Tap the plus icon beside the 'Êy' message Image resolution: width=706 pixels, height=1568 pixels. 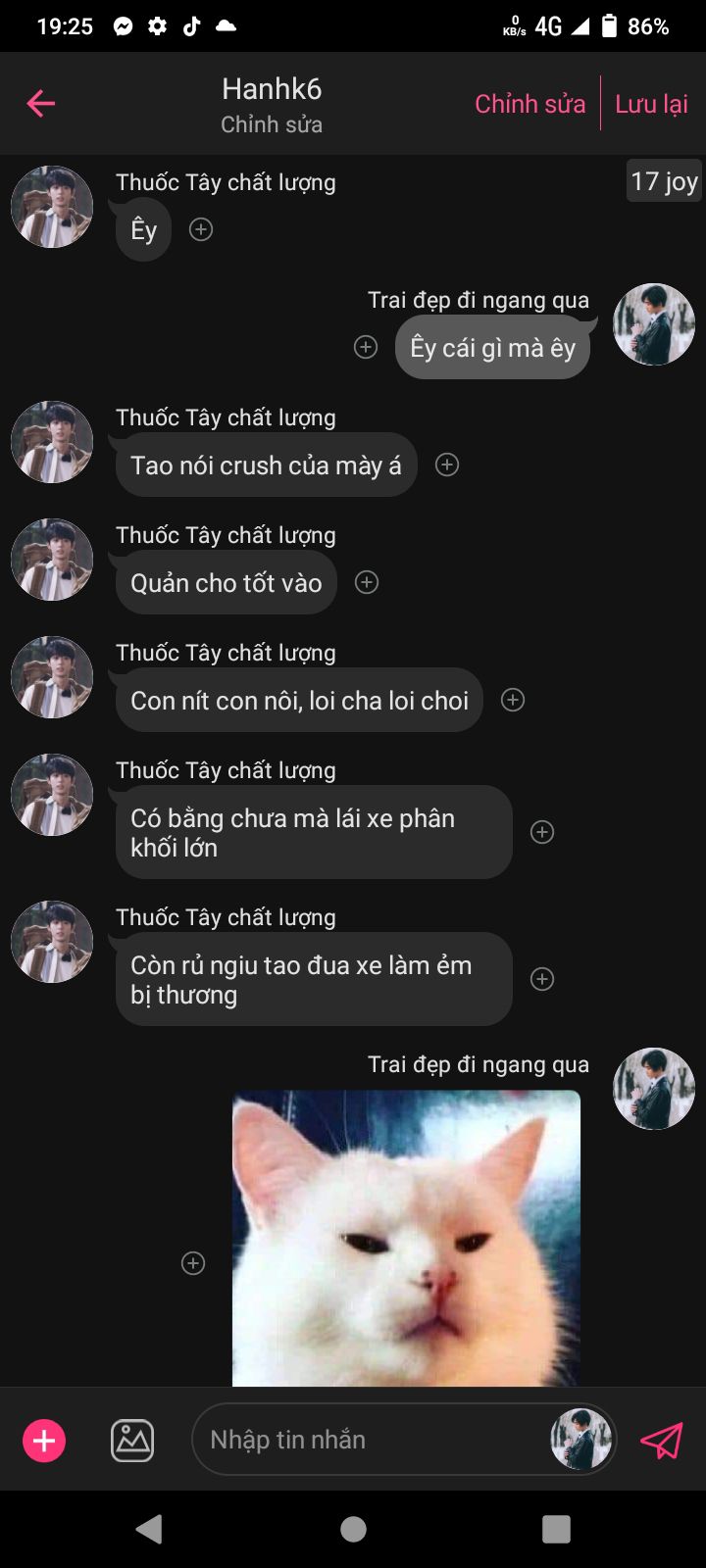coord(201,229)
